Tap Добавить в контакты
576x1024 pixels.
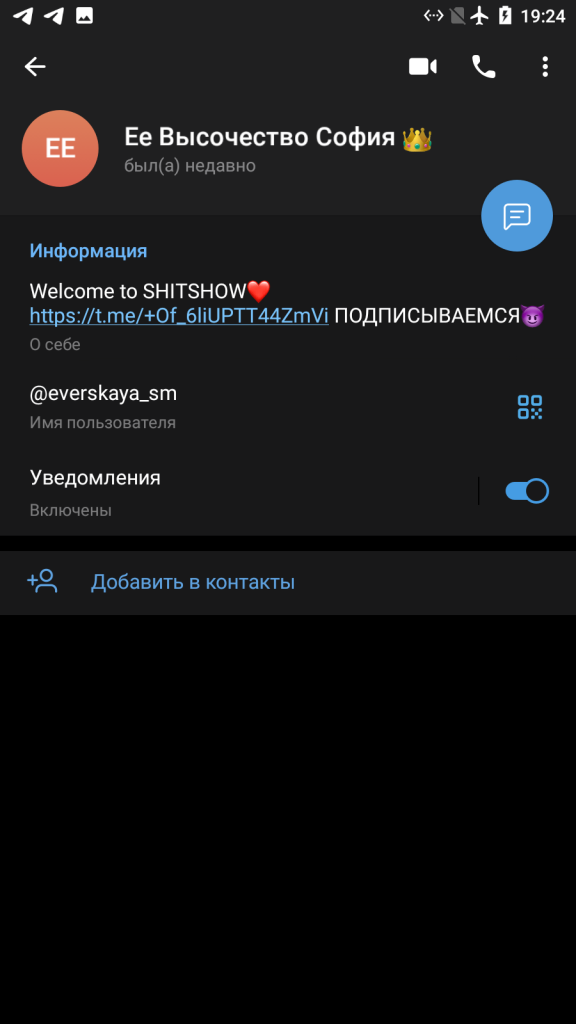(288, 582)
